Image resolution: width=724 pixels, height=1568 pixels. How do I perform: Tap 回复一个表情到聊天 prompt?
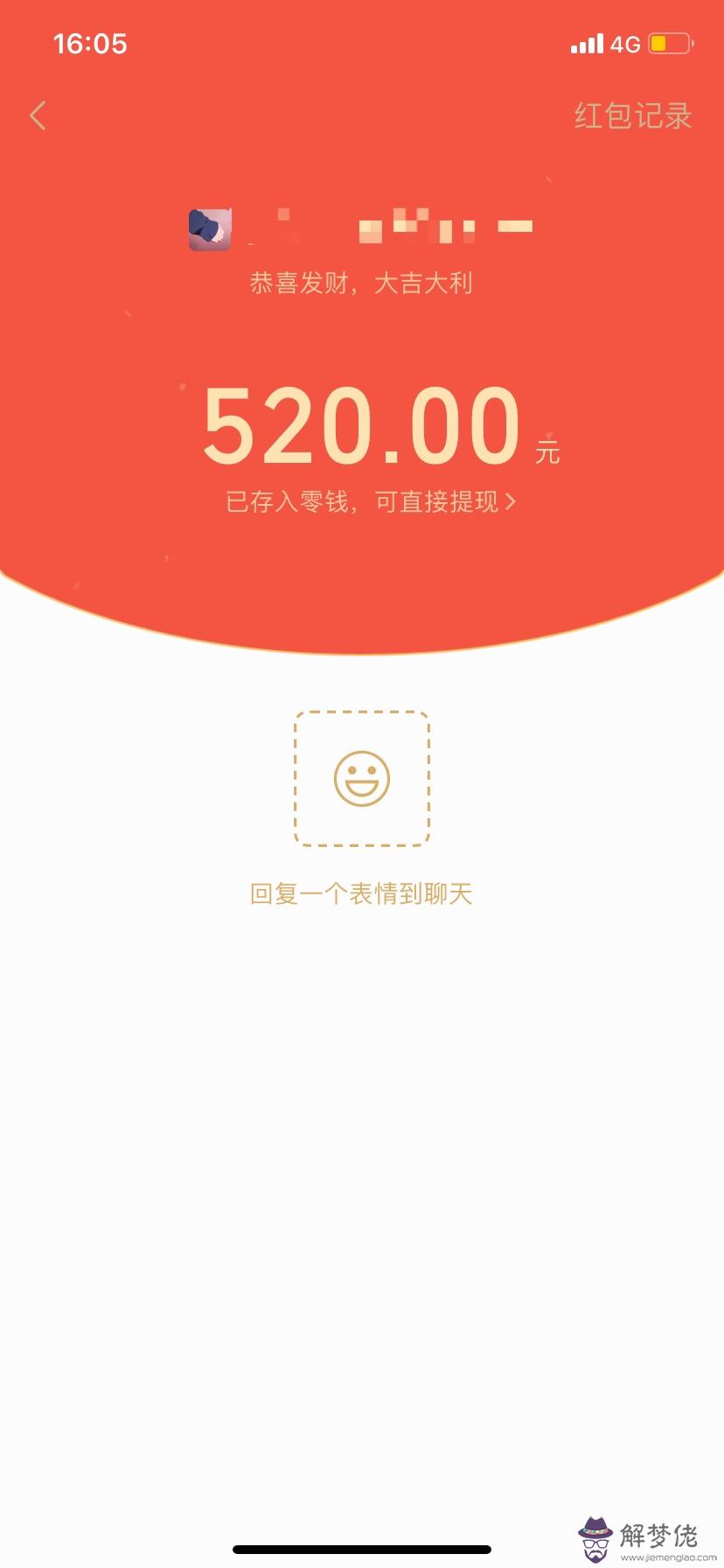point(361,893)
